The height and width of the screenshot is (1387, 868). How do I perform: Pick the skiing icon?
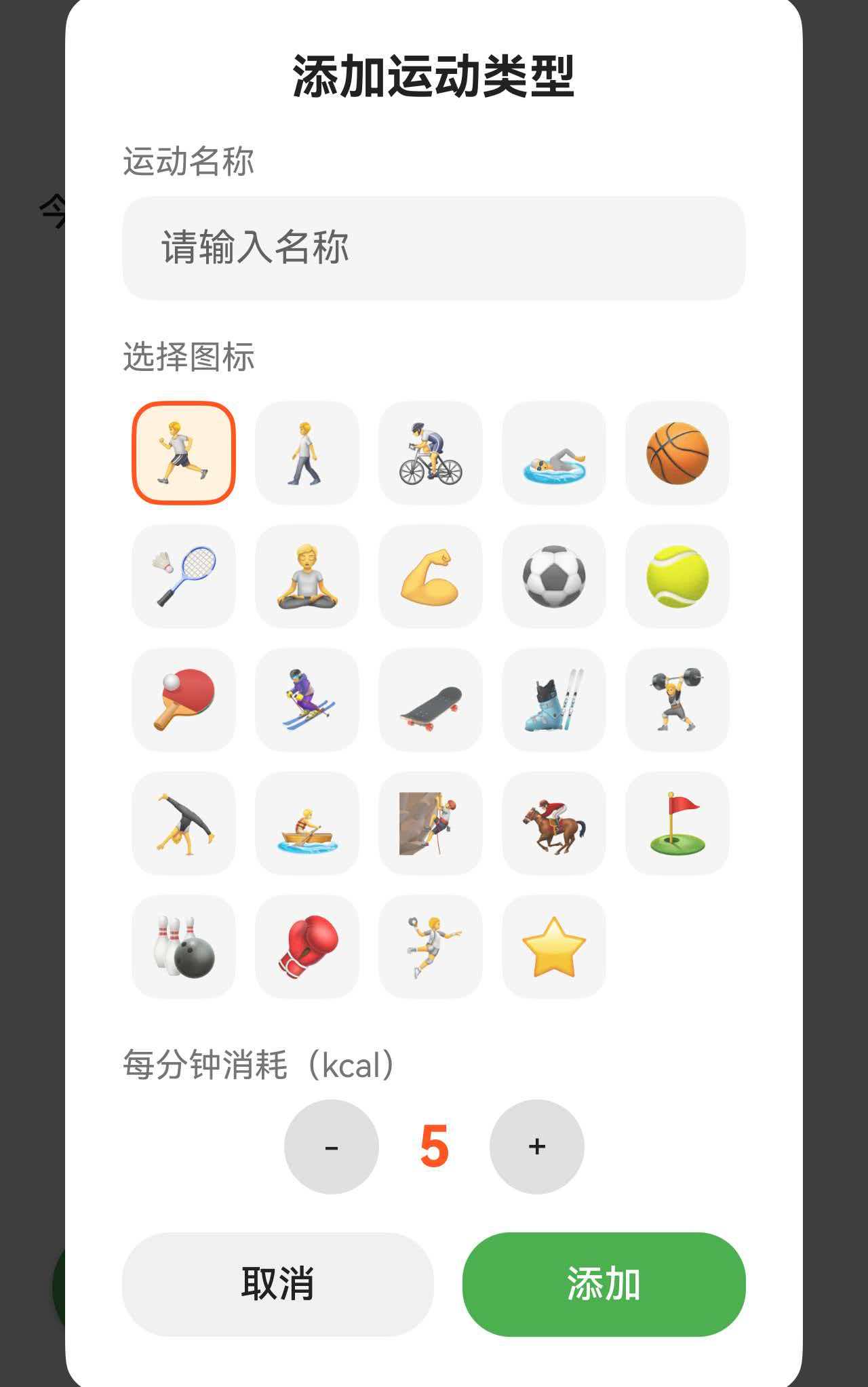pyautogui.click(x=307, y=700)
